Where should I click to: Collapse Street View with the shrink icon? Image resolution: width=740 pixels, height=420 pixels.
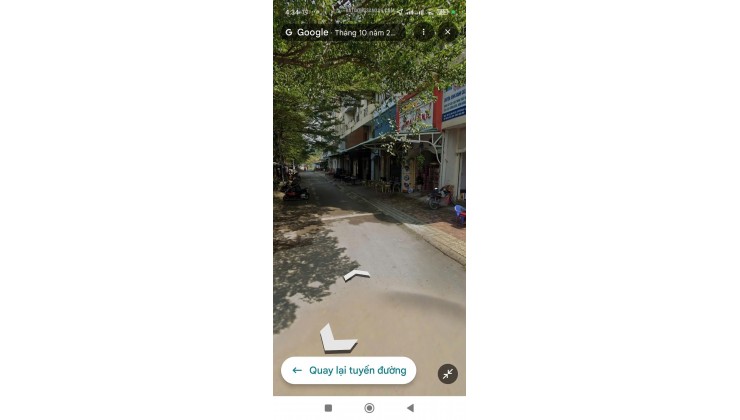coord(447,374)
